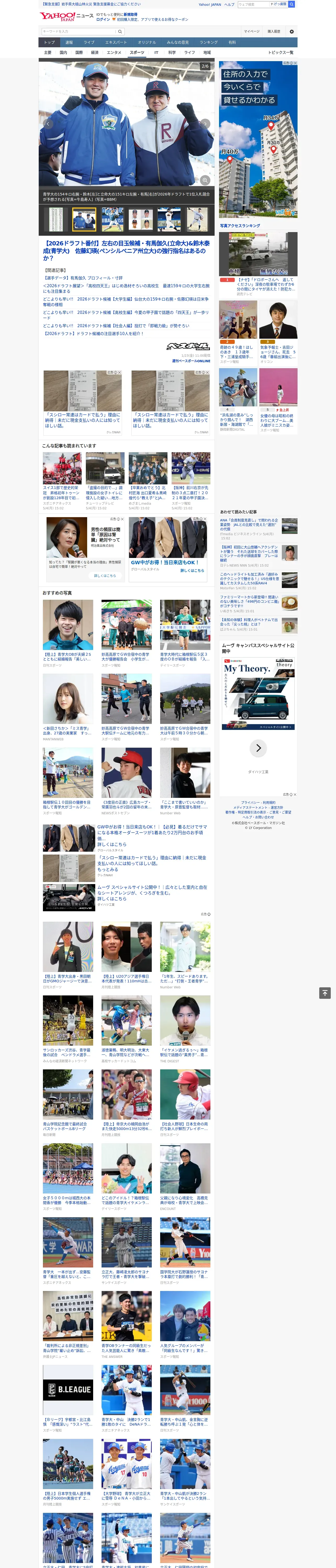Show the next photo in the gallery
Viewport: 336px width, 1568px height.
point(205,124)
